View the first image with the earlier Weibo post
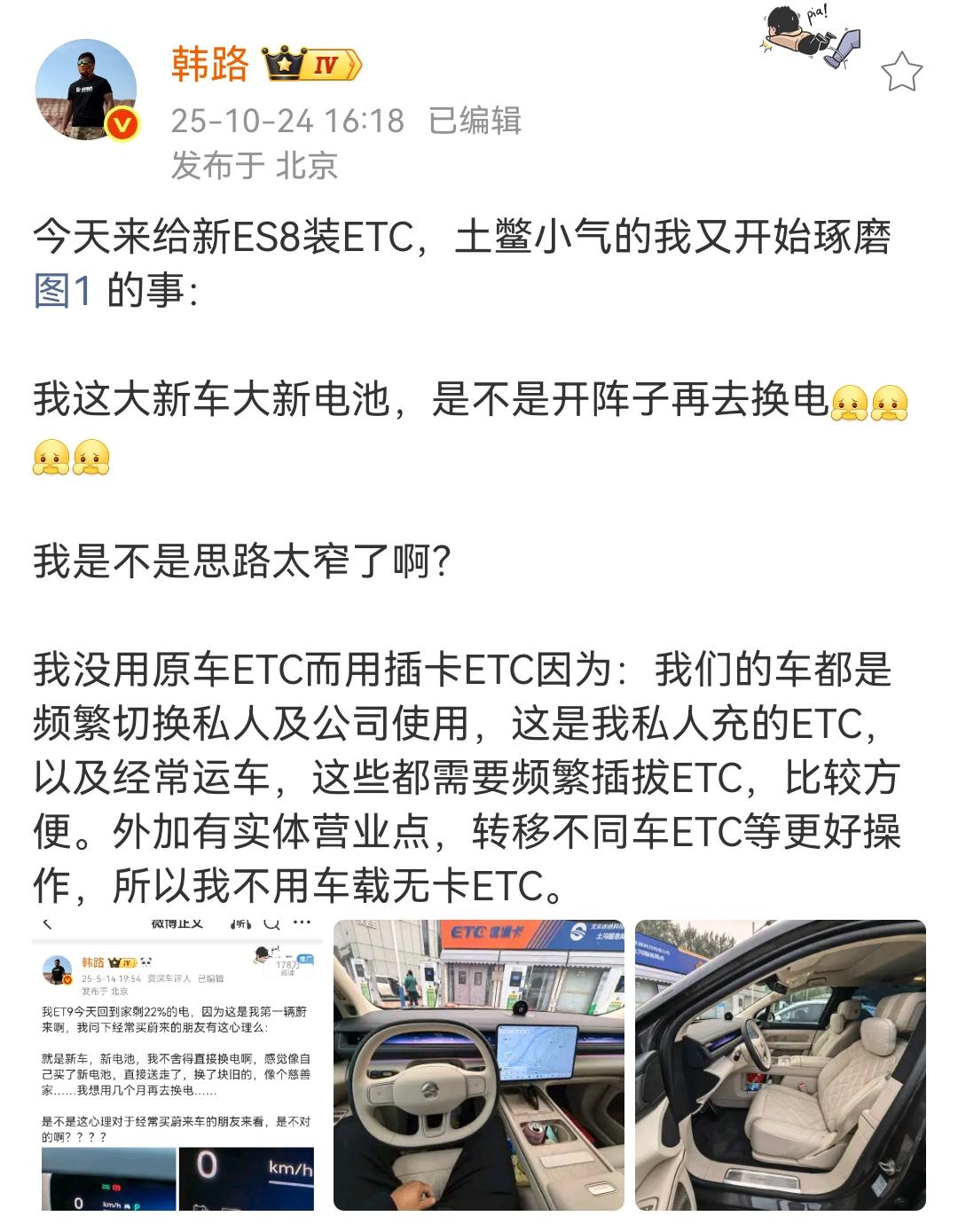The width and height of the screenshot is (958, 1232). pos(177,1065)
